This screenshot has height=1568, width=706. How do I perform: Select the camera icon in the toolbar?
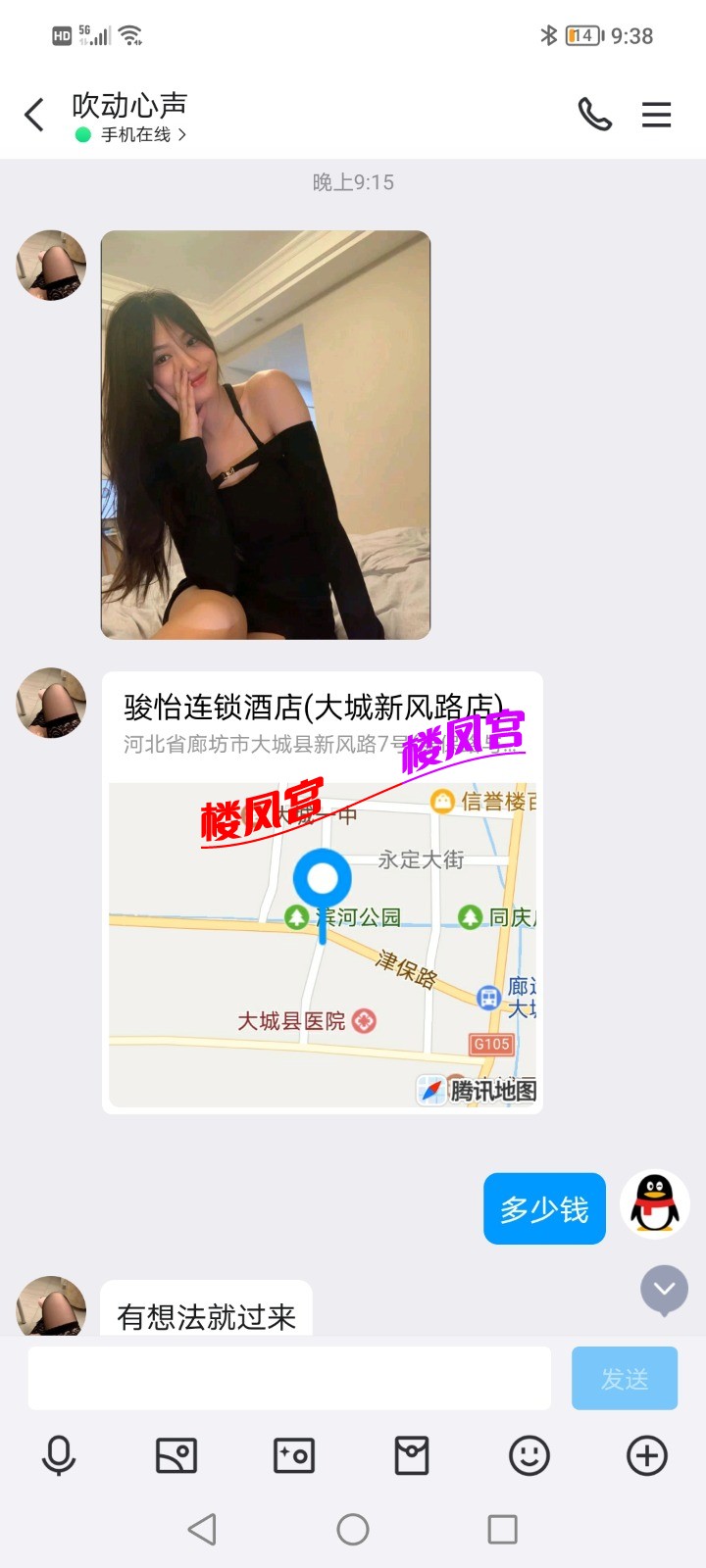(294, 1457)
